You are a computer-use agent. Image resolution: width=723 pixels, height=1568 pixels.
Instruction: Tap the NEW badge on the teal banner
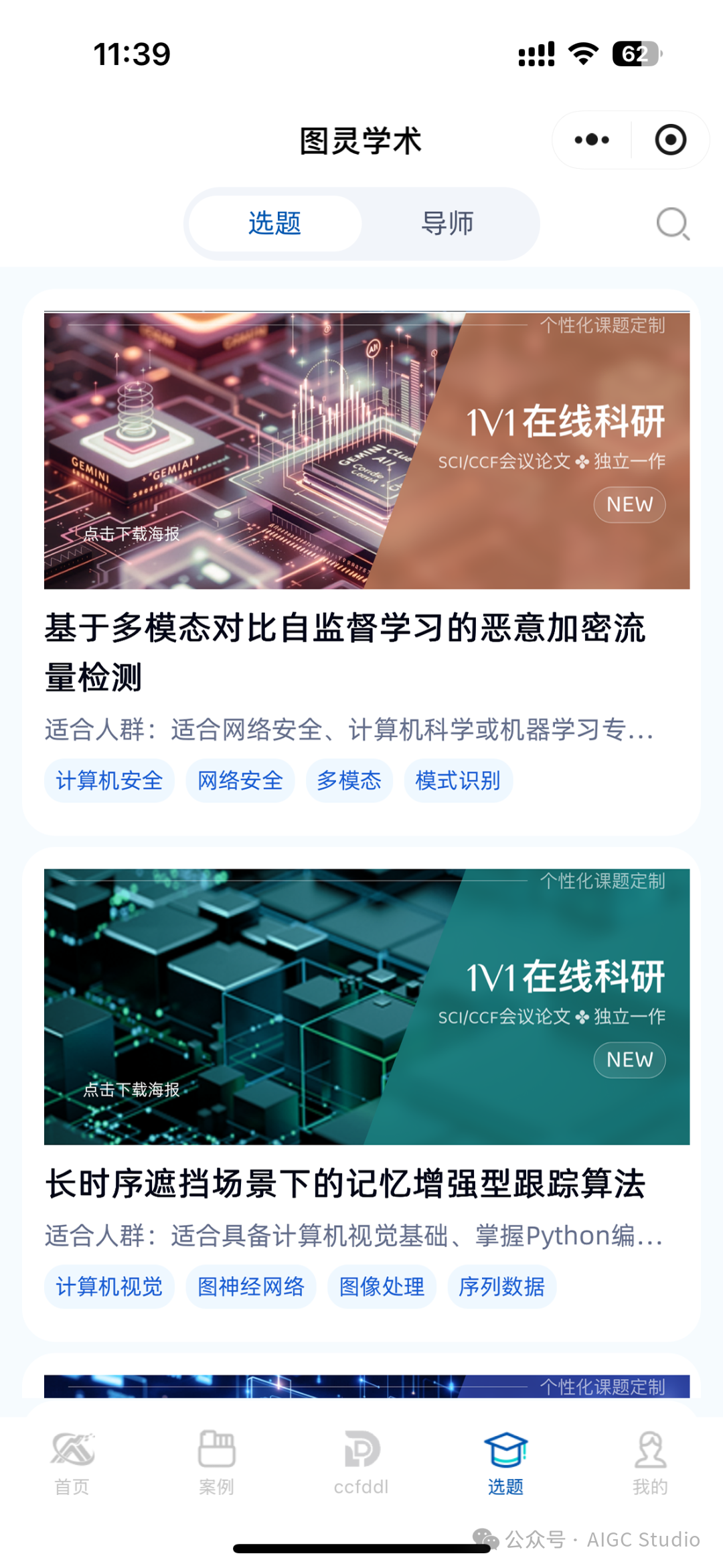(x=629, y=1060)
